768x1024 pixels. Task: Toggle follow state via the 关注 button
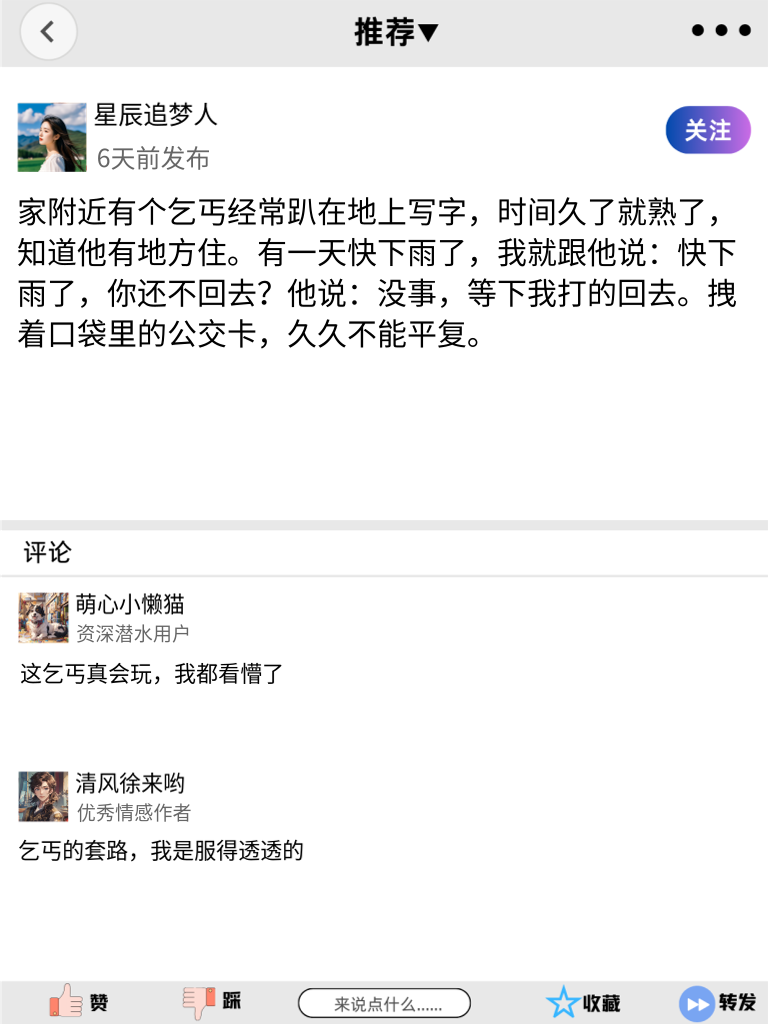pos(707,130)
